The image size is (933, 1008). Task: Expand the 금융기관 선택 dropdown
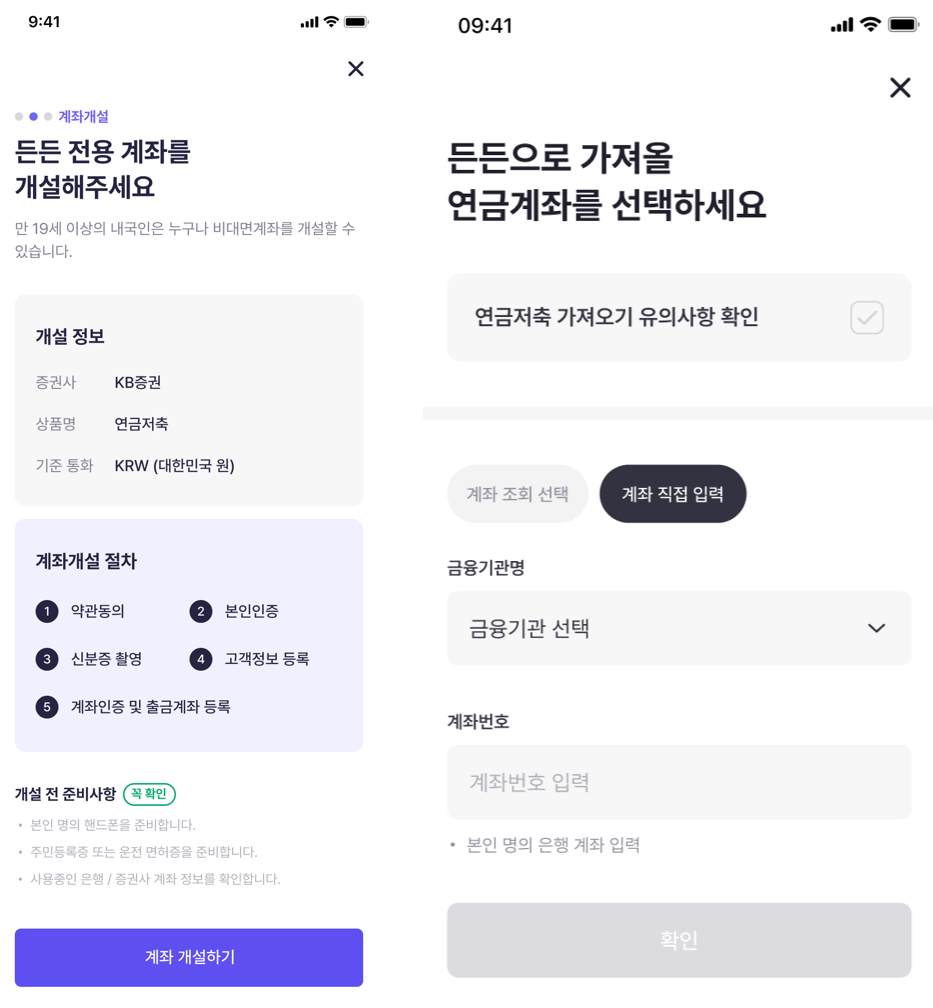pyautogui.click(x=678, y=628)
